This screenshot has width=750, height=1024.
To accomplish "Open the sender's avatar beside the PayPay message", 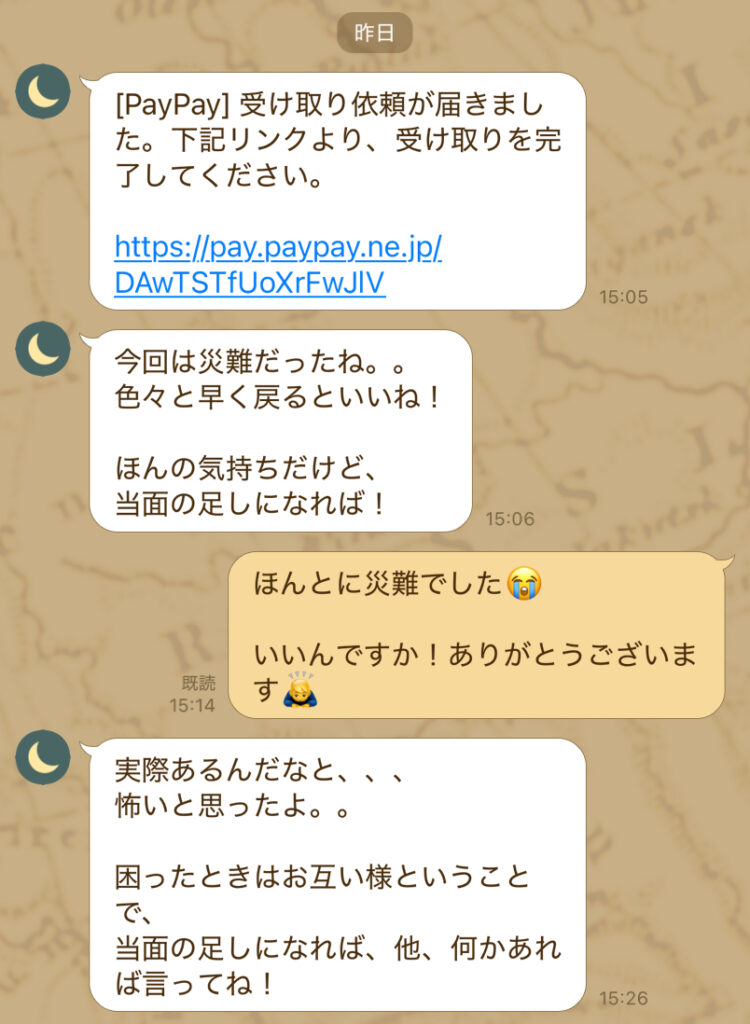I will point(43,92).
